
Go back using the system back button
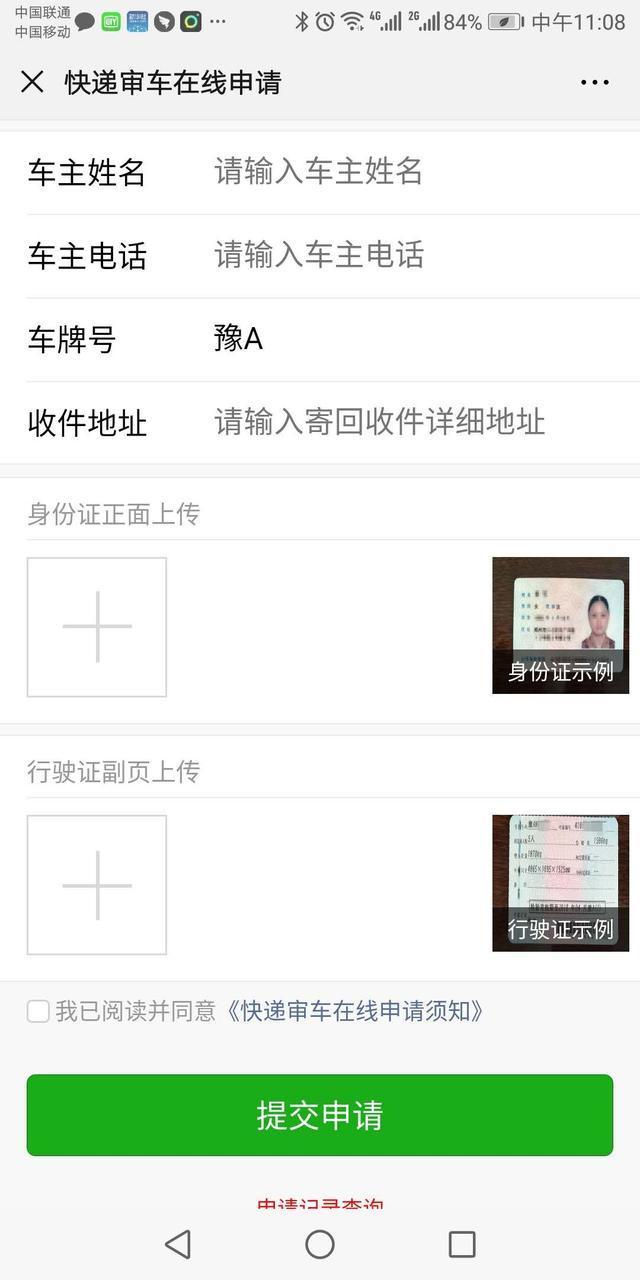click(178, 1244)
